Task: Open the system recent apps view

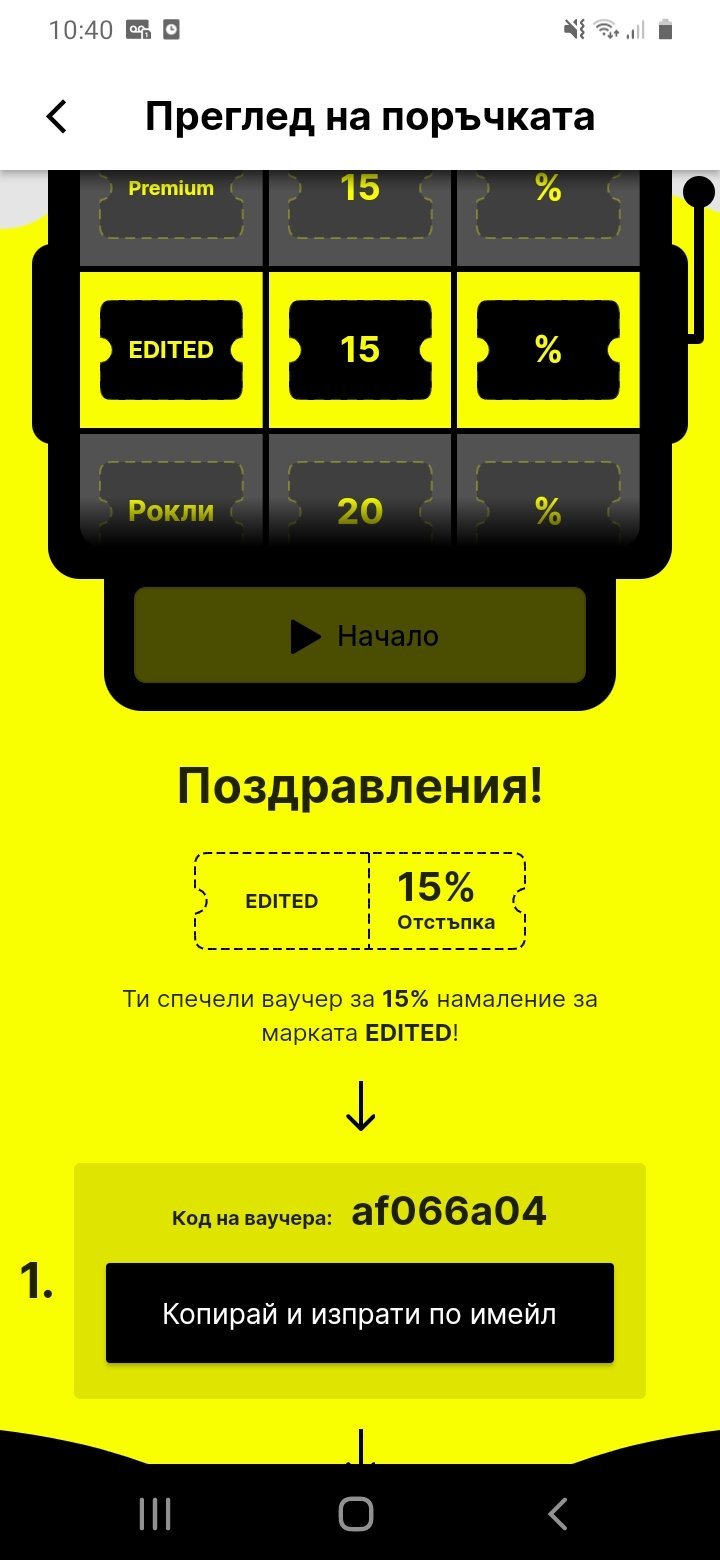Action: coord(155,1514)
